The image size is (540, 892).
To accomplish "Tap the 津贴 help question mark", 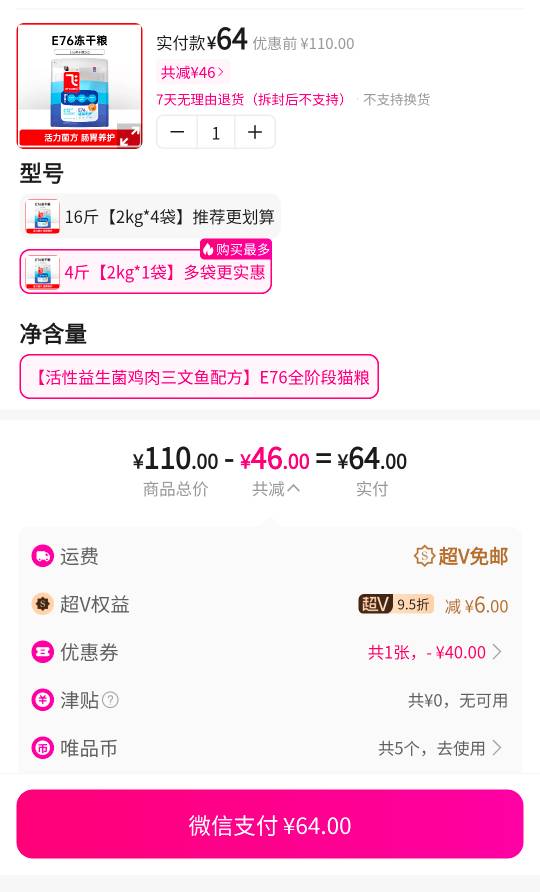I will (x=110, y=700).
